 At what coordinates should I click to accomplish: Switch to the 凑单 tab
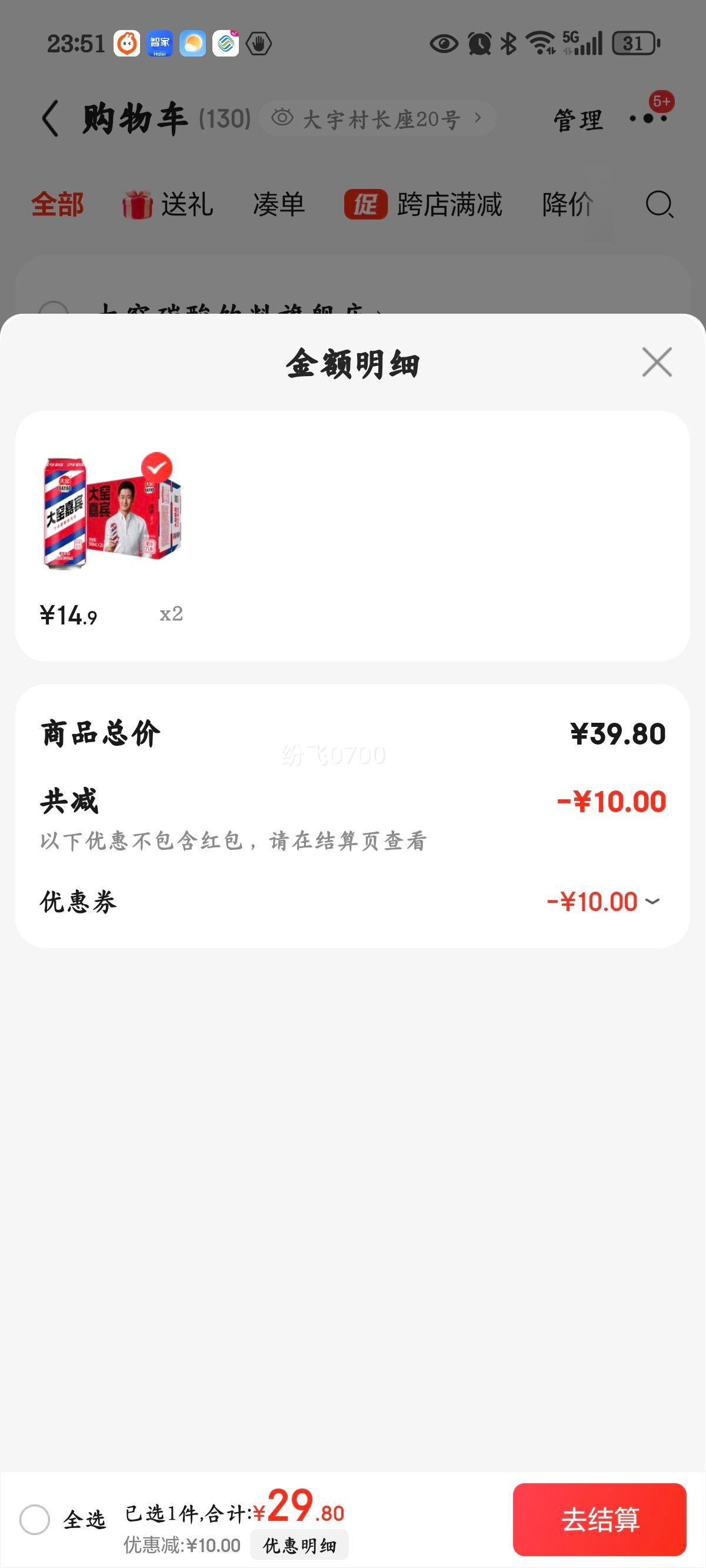pos(279,204)
